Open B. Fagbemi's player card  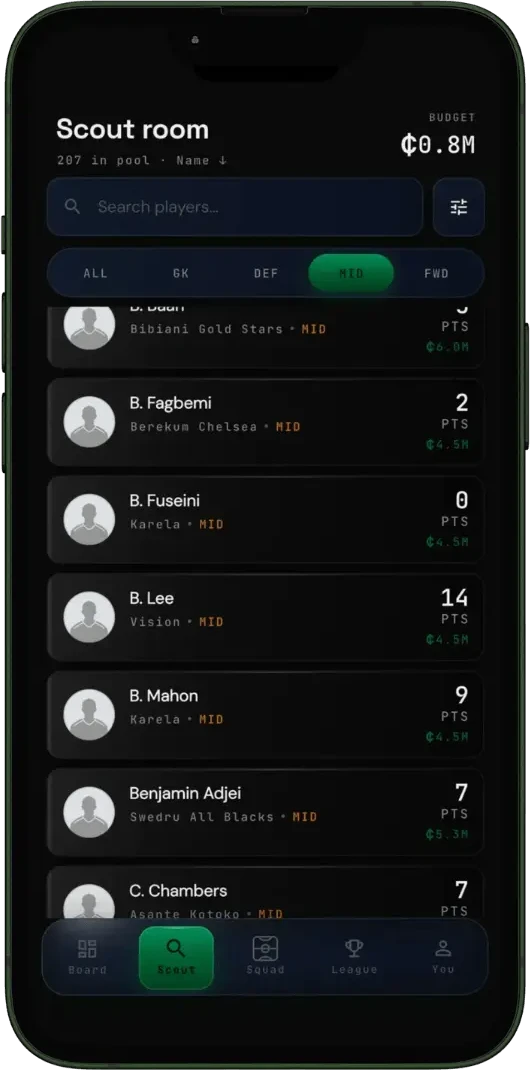(x=265, y=422)
